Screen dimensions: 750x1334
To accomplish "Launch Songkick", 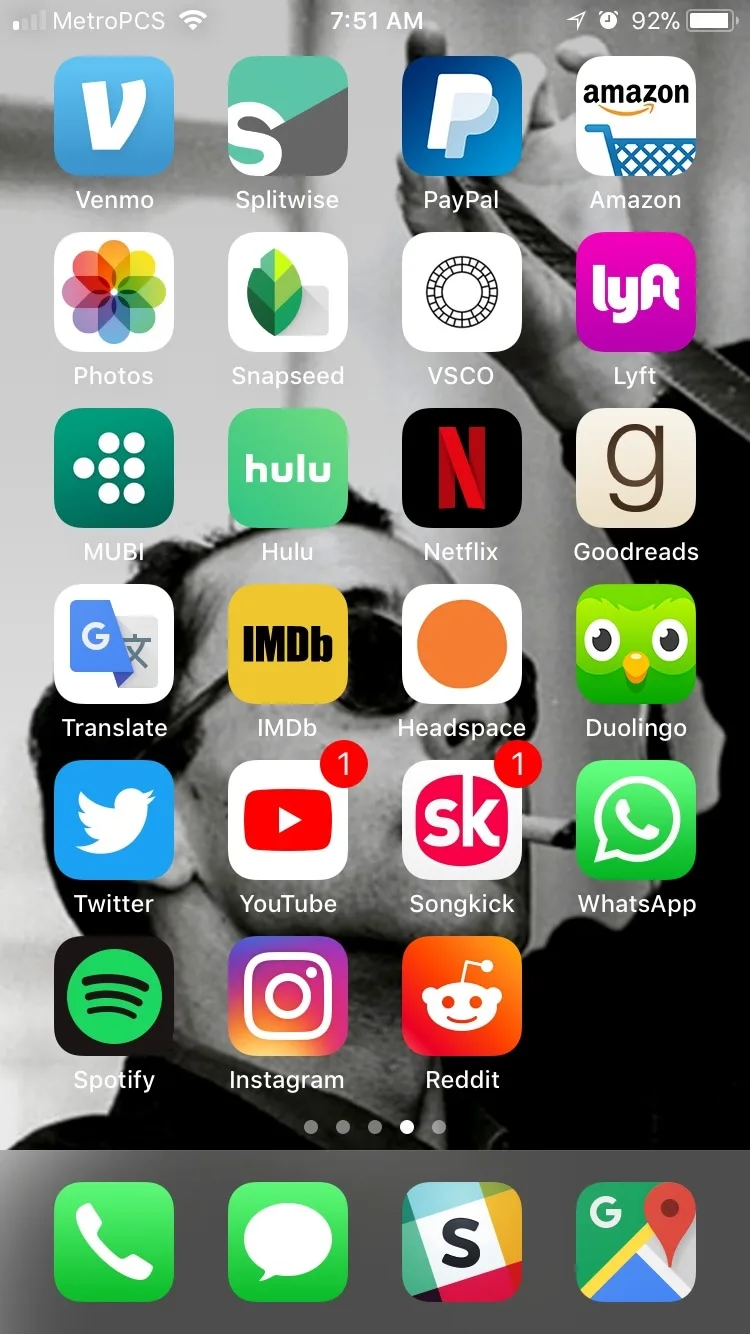I will coord(462,820).
